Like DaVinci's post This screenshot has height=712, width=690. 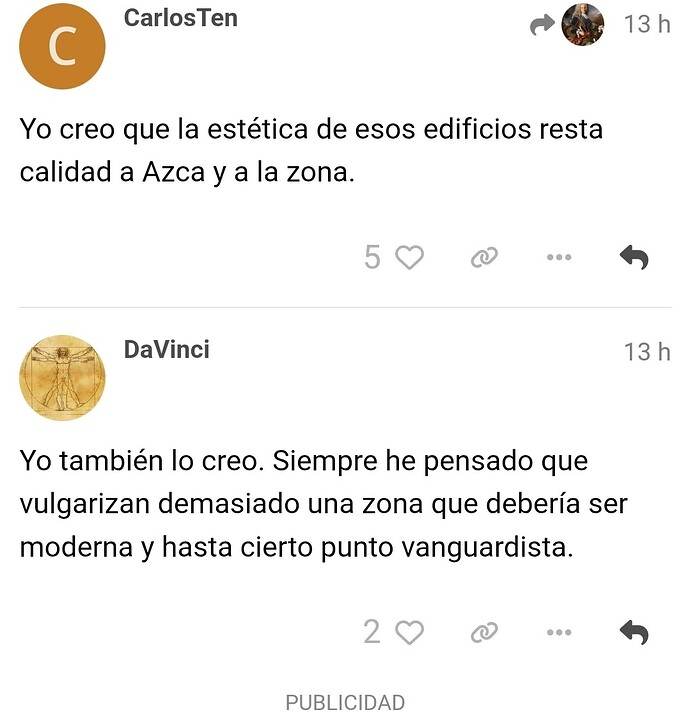(x=409, y=632)
